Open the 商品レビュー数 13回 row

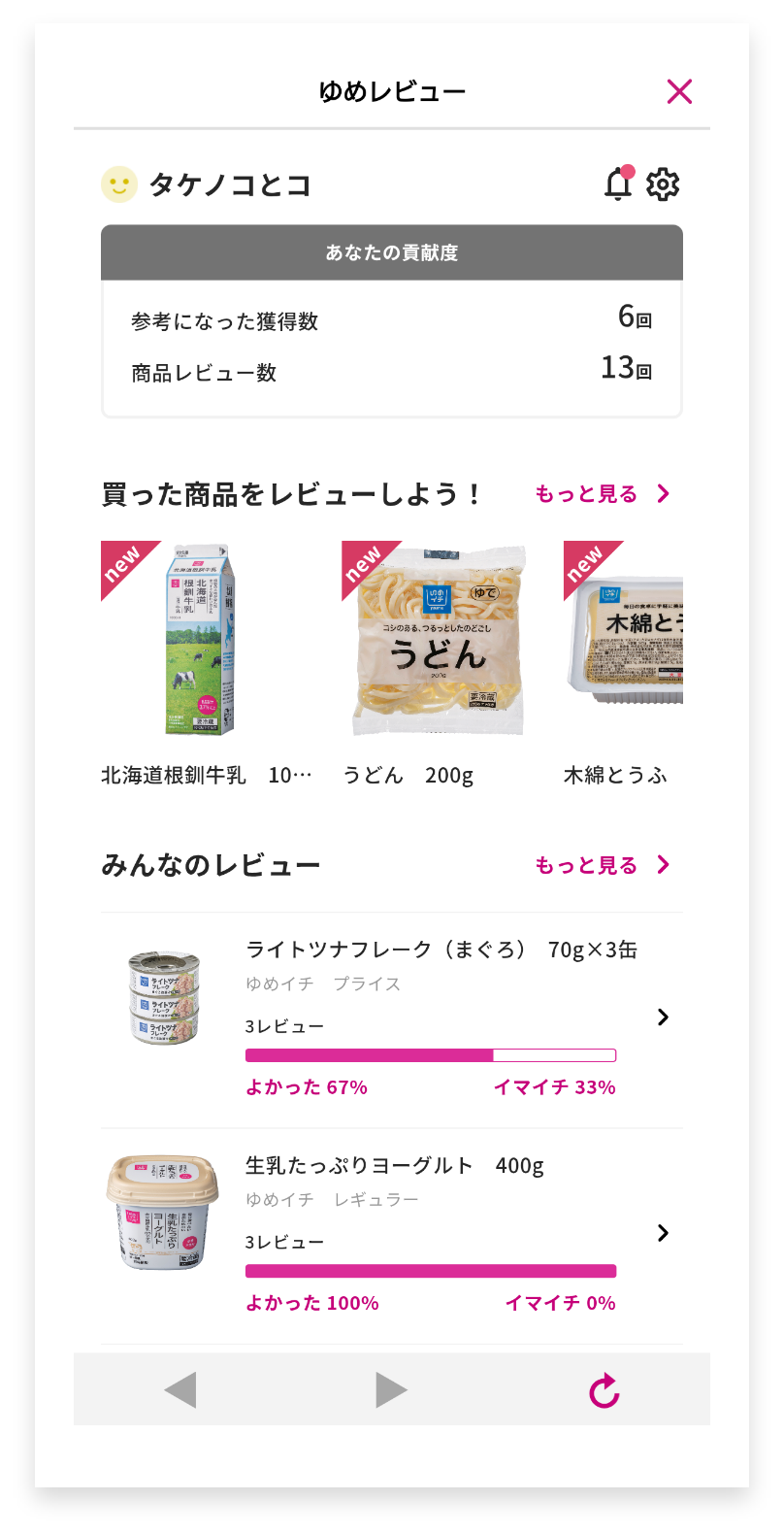point(392,372)
